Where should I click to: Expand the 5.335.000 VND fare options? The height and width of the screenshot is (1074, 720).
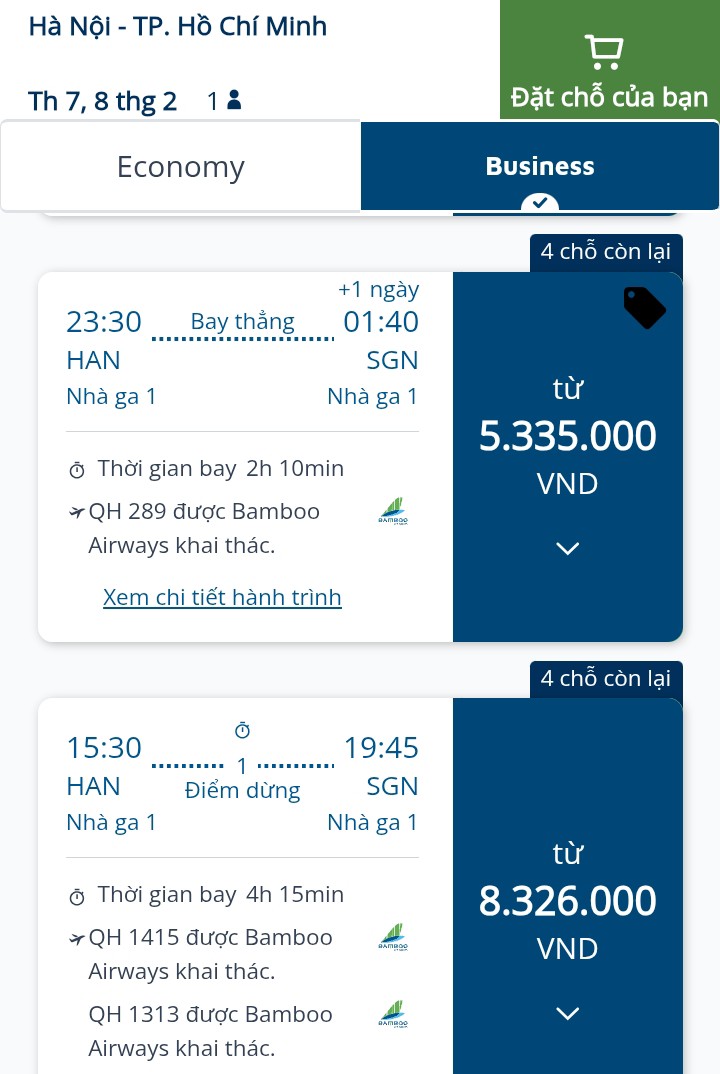[567, 548]
